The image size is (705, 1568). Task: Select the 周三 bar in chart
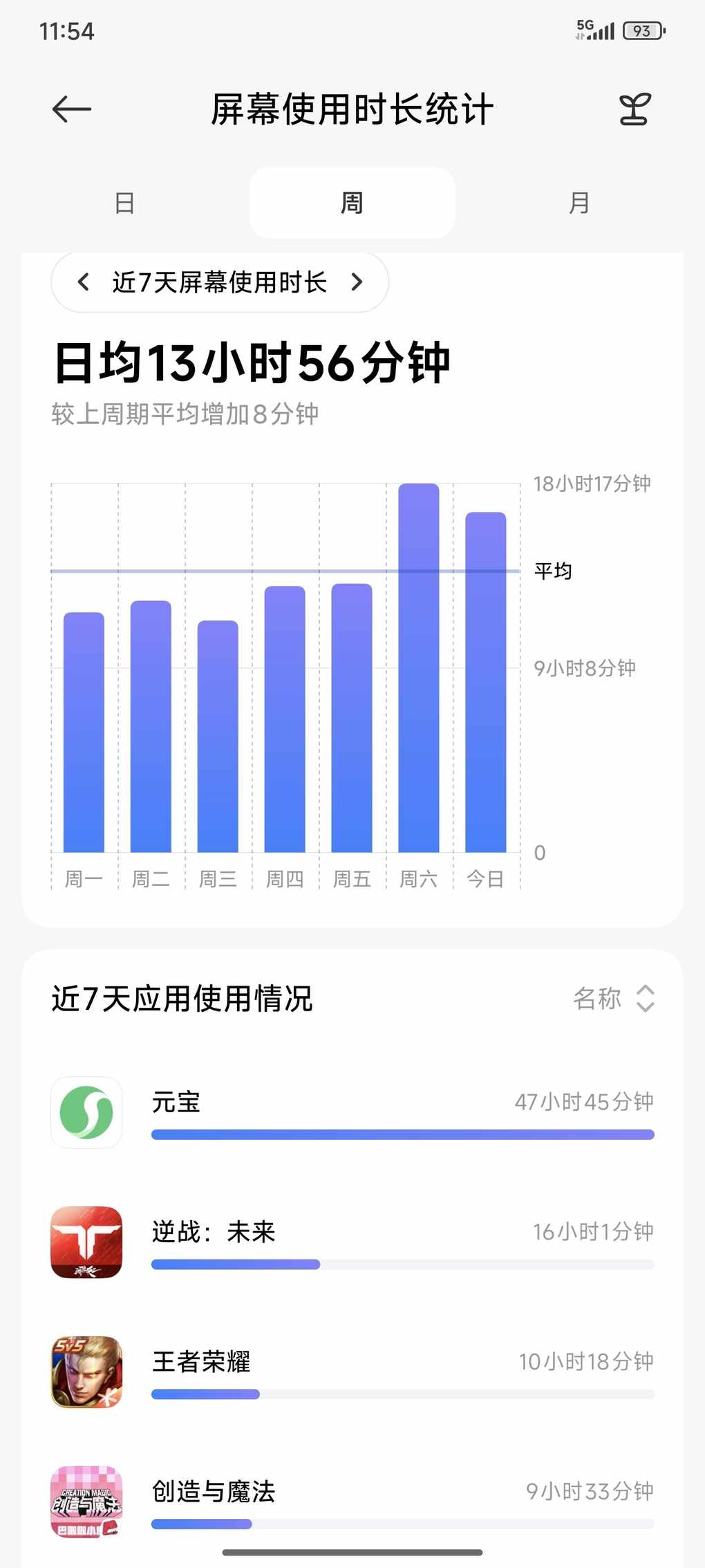coord(218,736)
